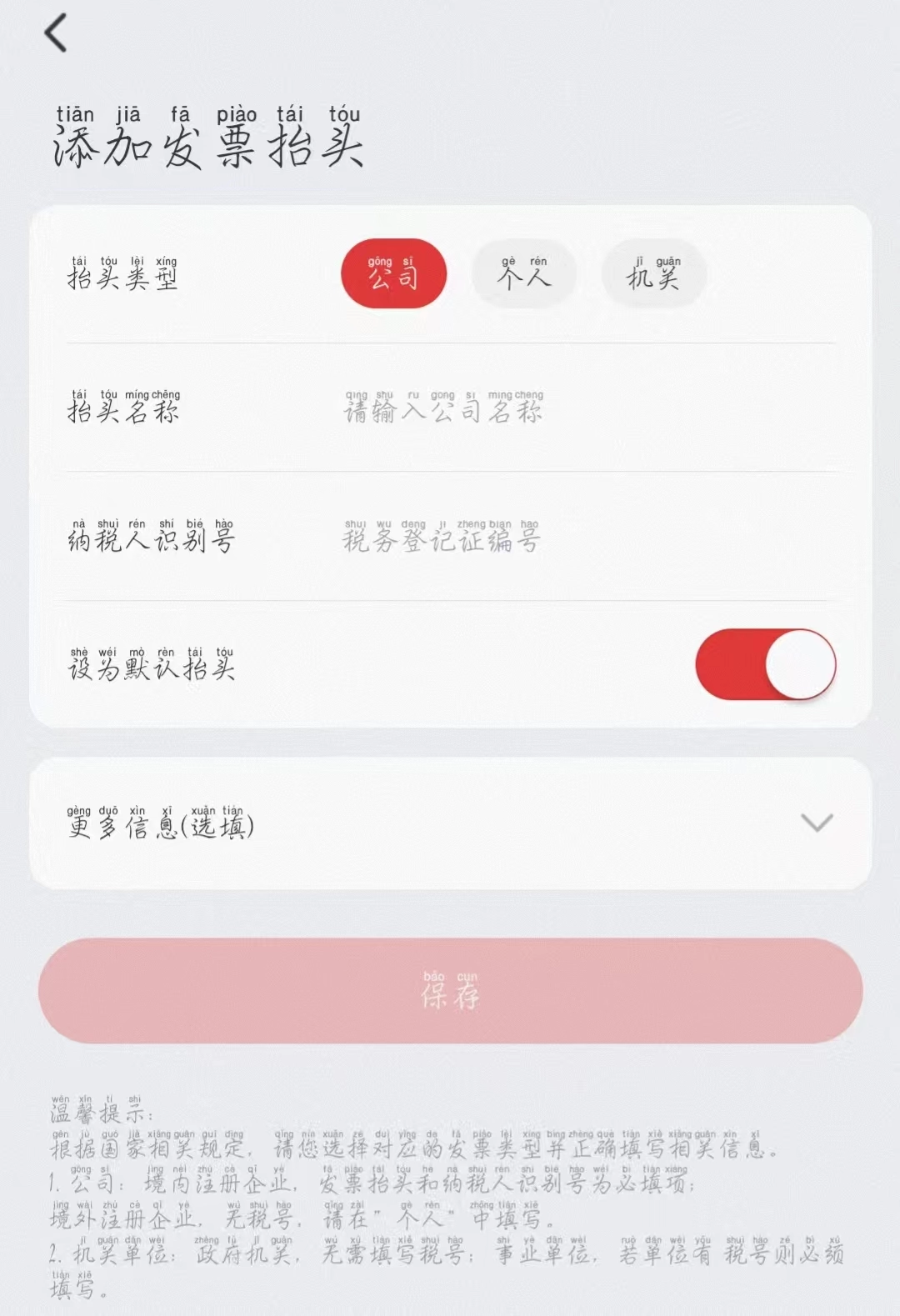Tap the 保存 button
900x1316 pixels.
(x=450, y=990)
